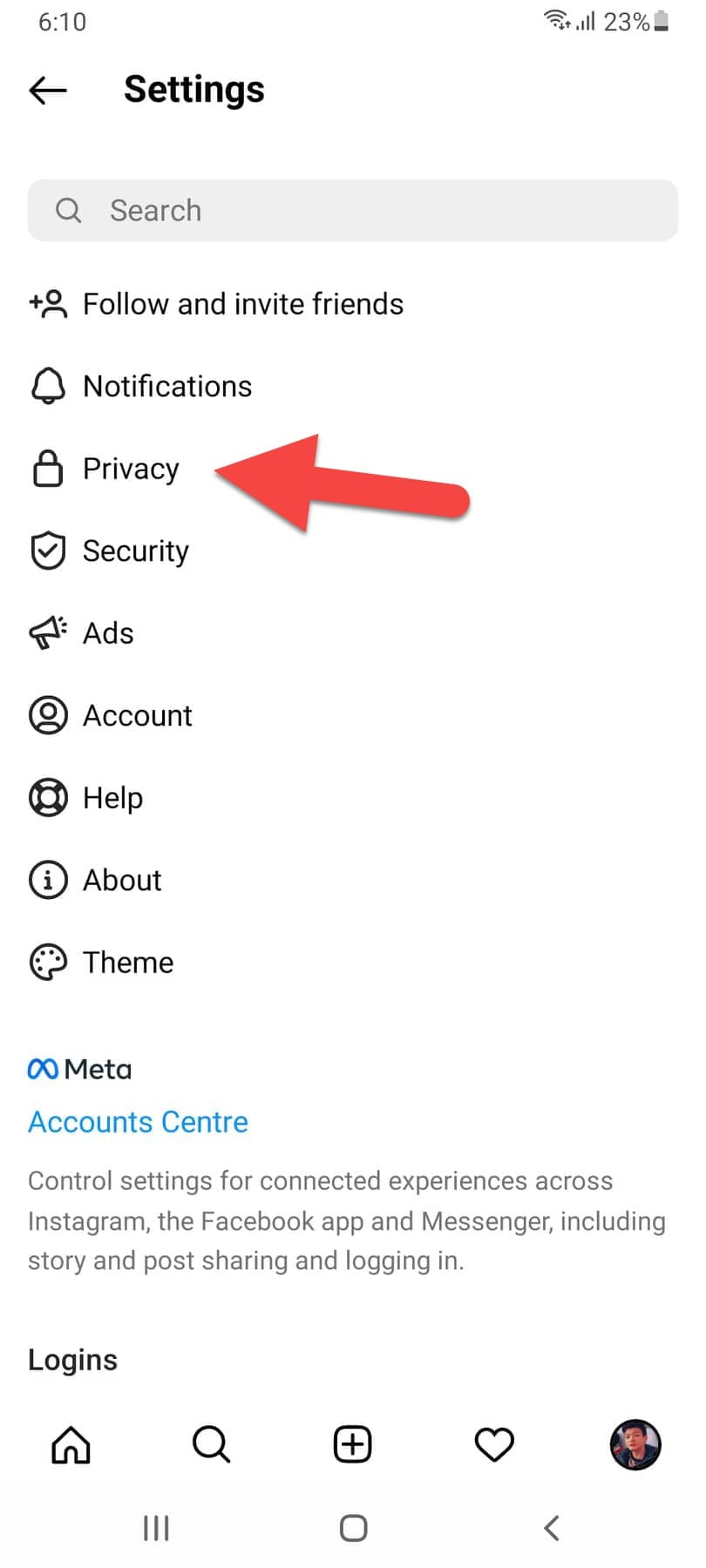Open Notifications settings
The image size is (706, 1568).
click(x=166, y=386)
